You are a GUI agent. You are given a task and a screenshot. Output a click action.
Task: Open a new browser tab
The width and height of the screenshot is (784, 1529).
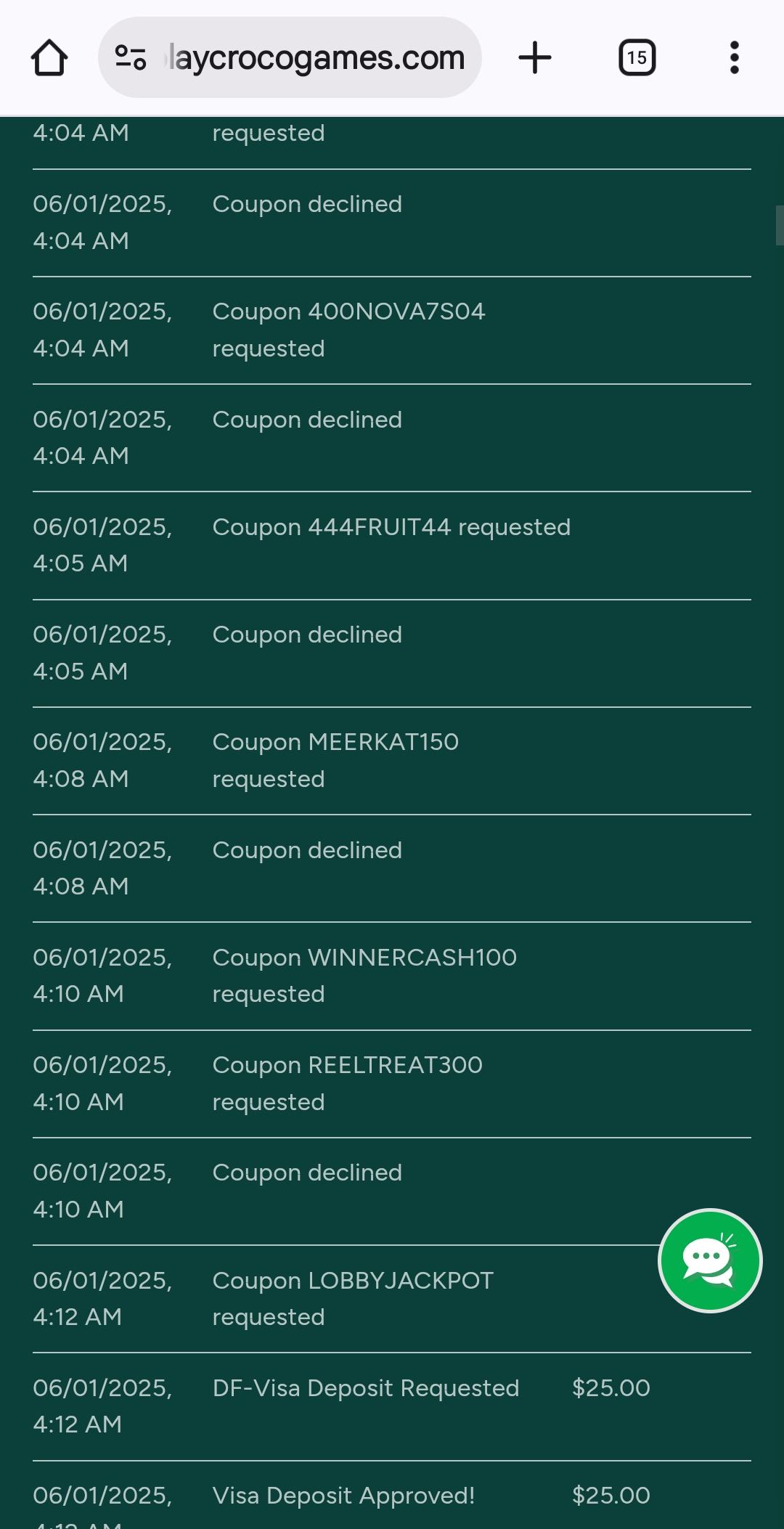tap(535, 58)
